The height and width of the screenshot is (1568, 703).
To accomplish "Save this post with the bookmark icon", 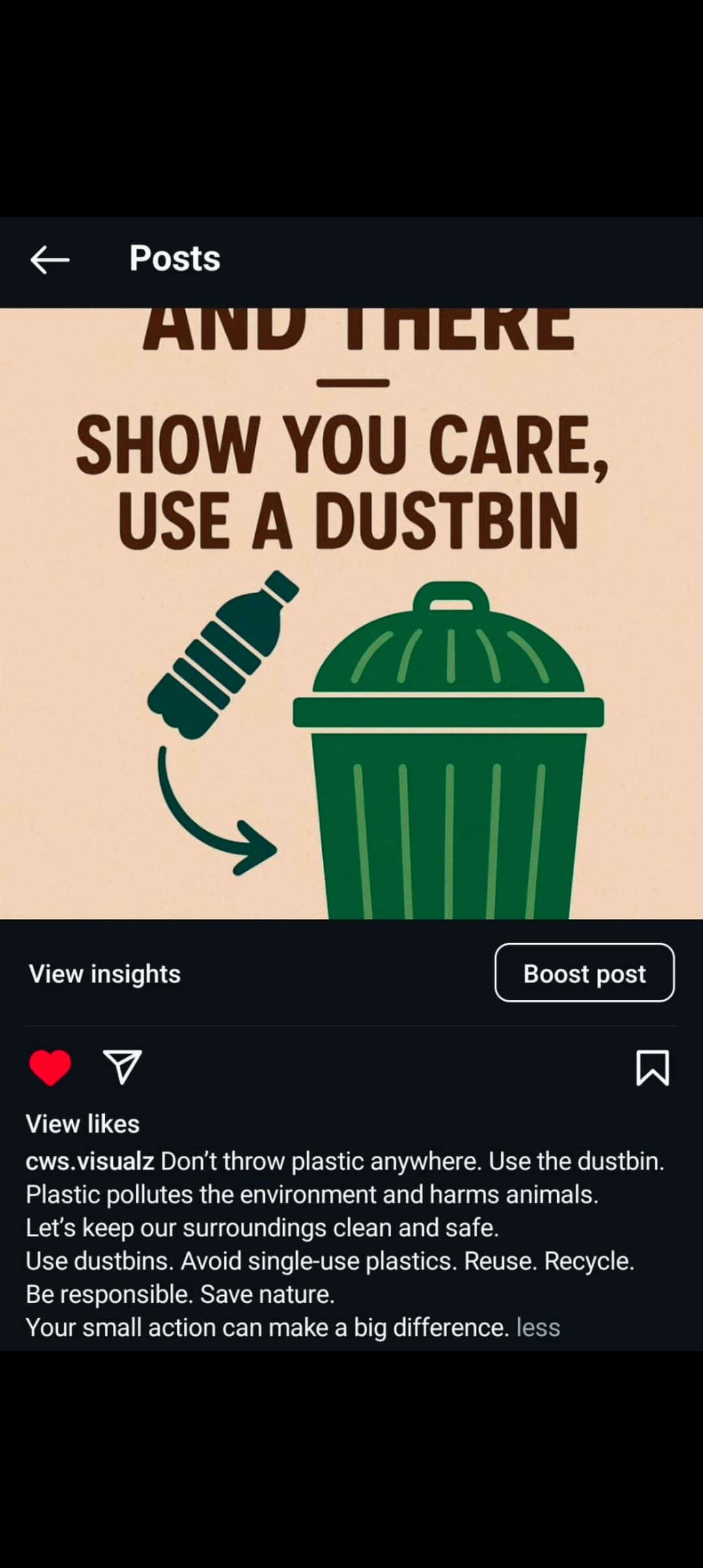I will 652,1068.
